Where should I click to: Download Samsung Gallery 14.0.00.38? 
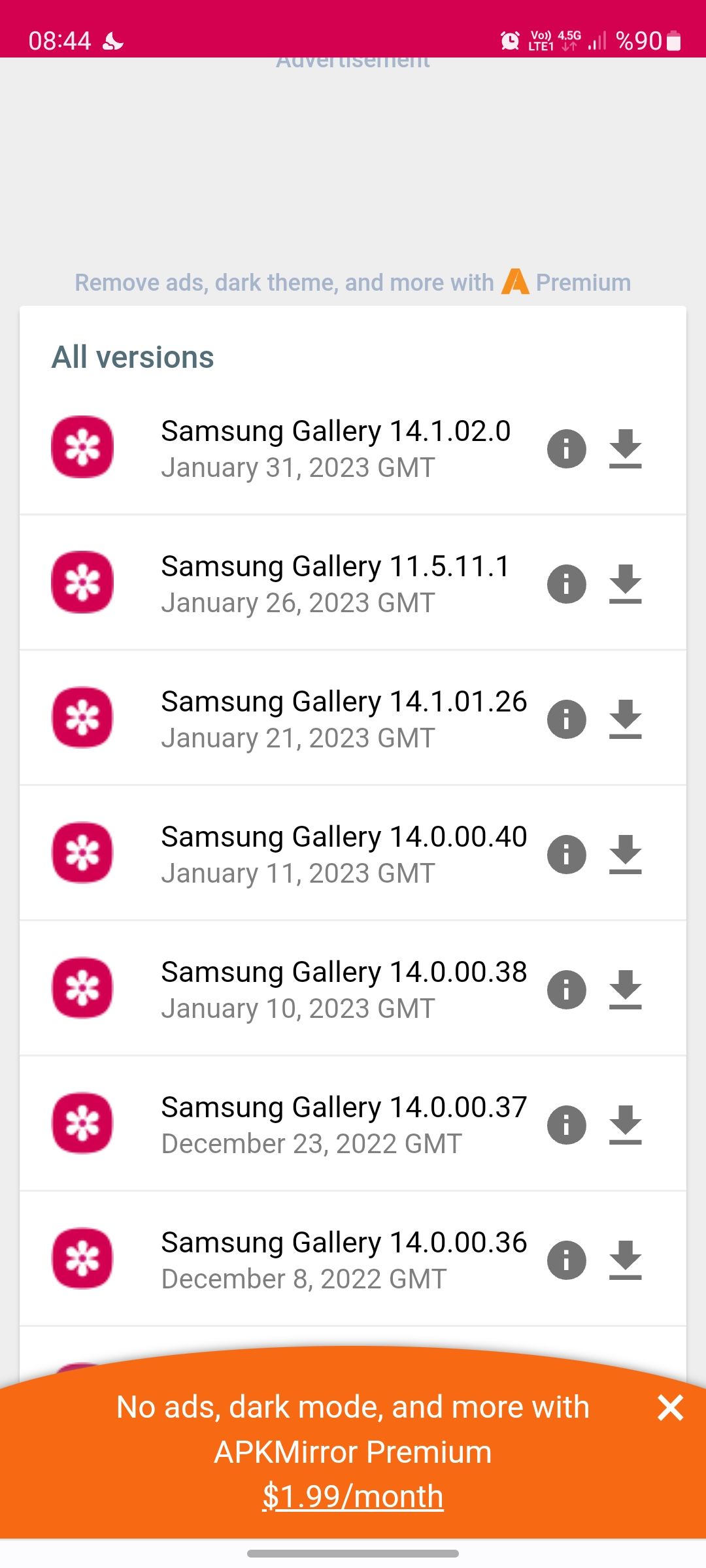(x=626, y=989)
